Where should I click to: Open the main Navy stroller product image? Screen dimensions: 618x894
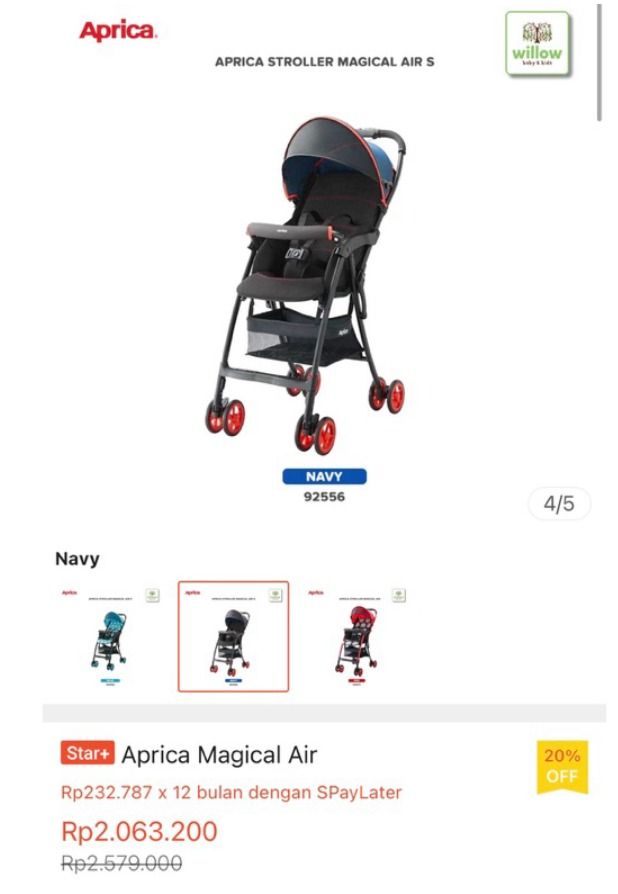coord(310,290)
